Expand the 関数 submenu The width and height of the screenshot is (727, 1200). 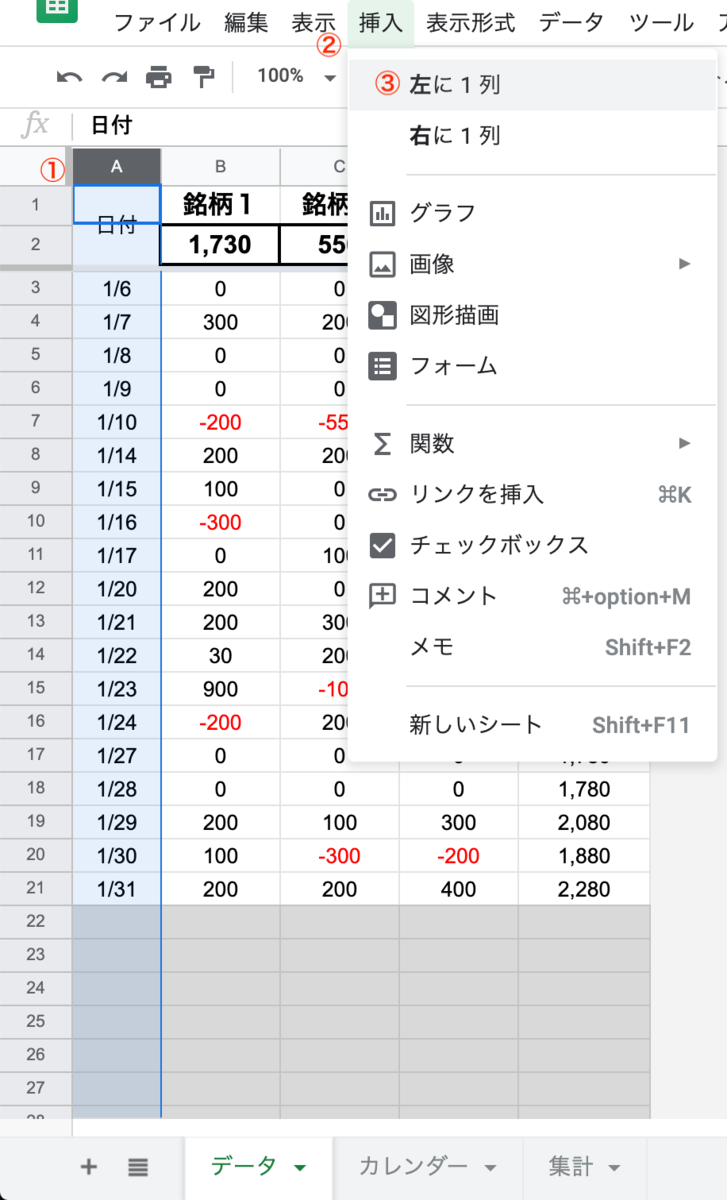[x=533, y=443]
